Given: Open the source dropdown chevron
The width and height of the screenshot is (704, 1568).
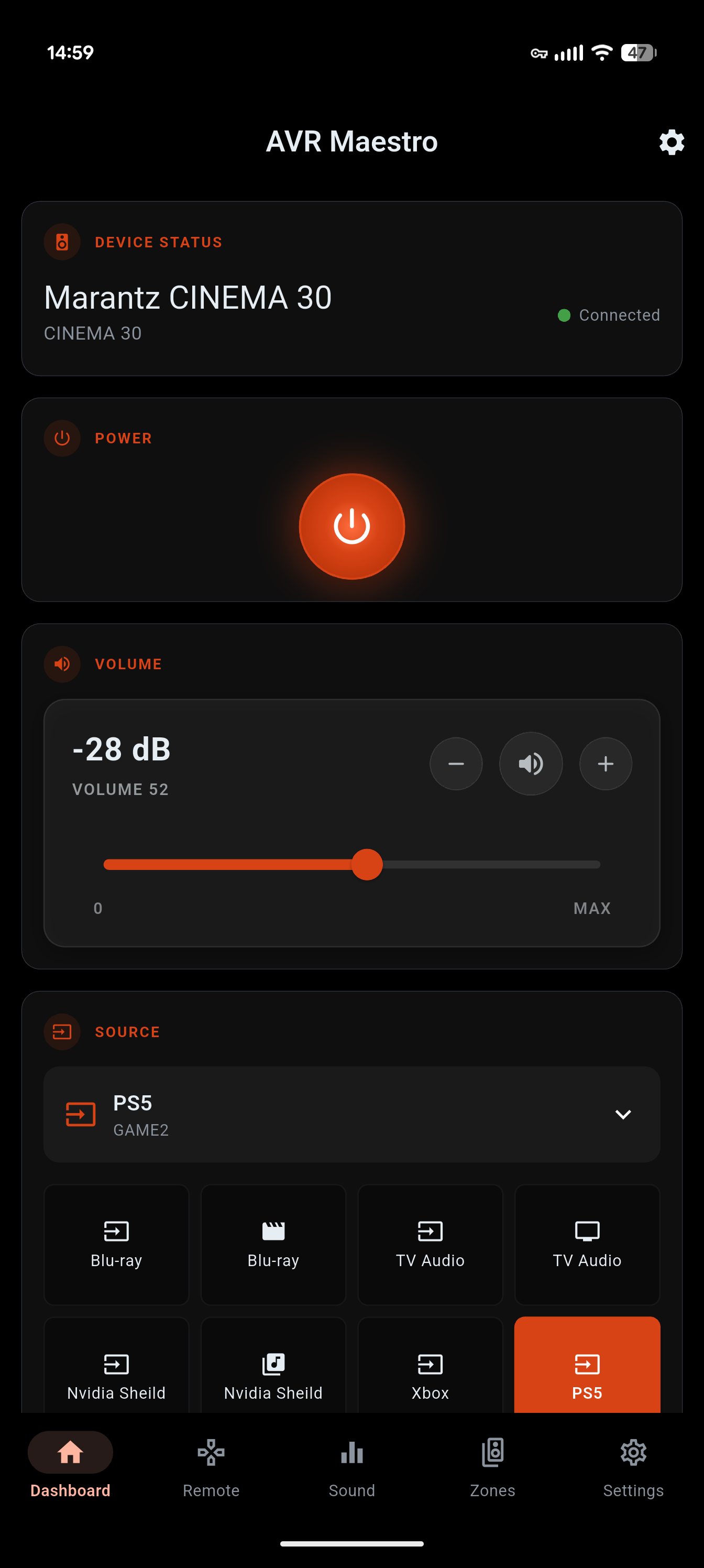Looking at the screenshot, I should tap(623, 1115).
